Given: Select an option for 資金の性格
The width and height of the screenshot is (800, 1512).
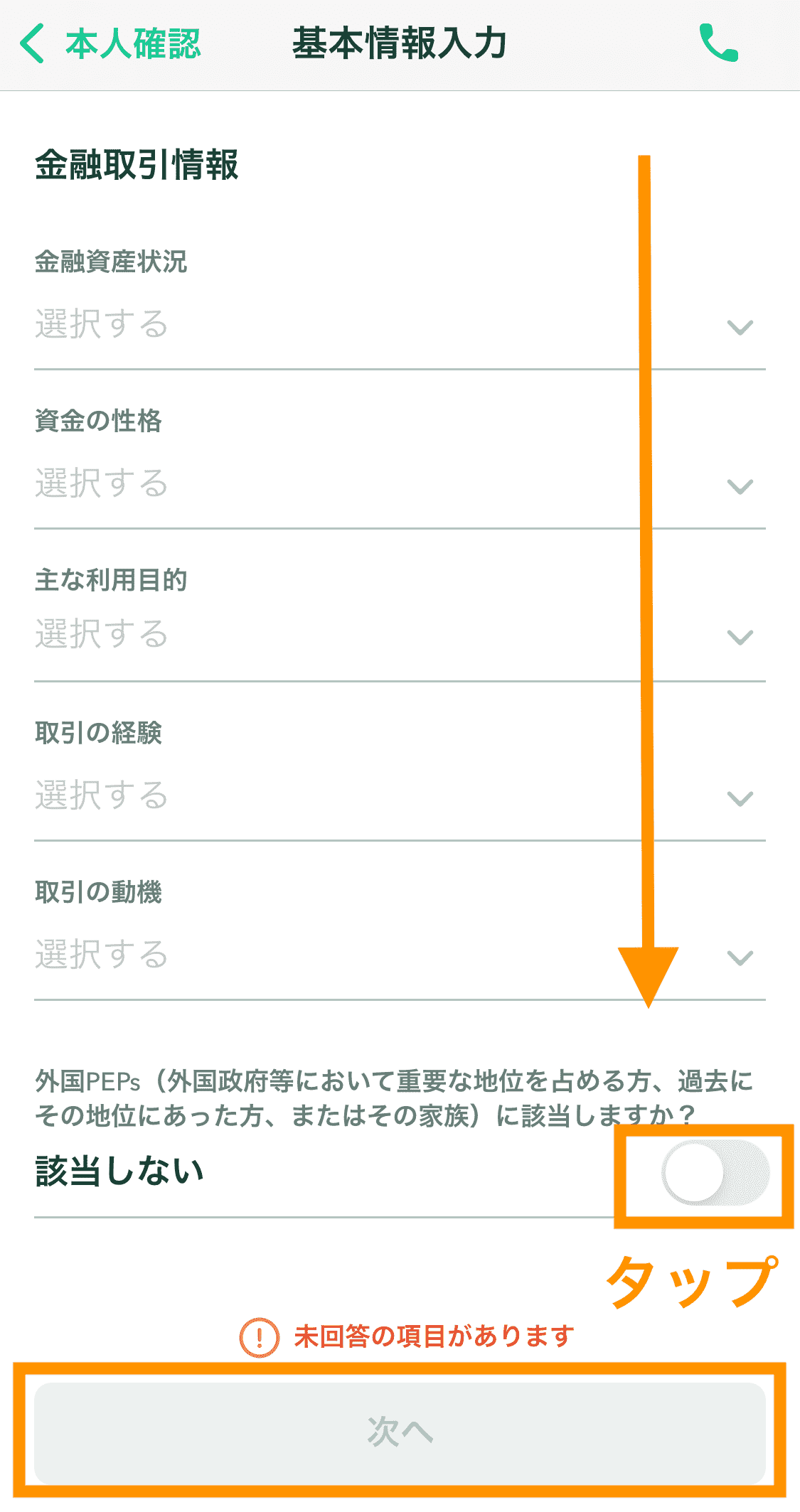Looking at the screenshot, I should point(400,486).
